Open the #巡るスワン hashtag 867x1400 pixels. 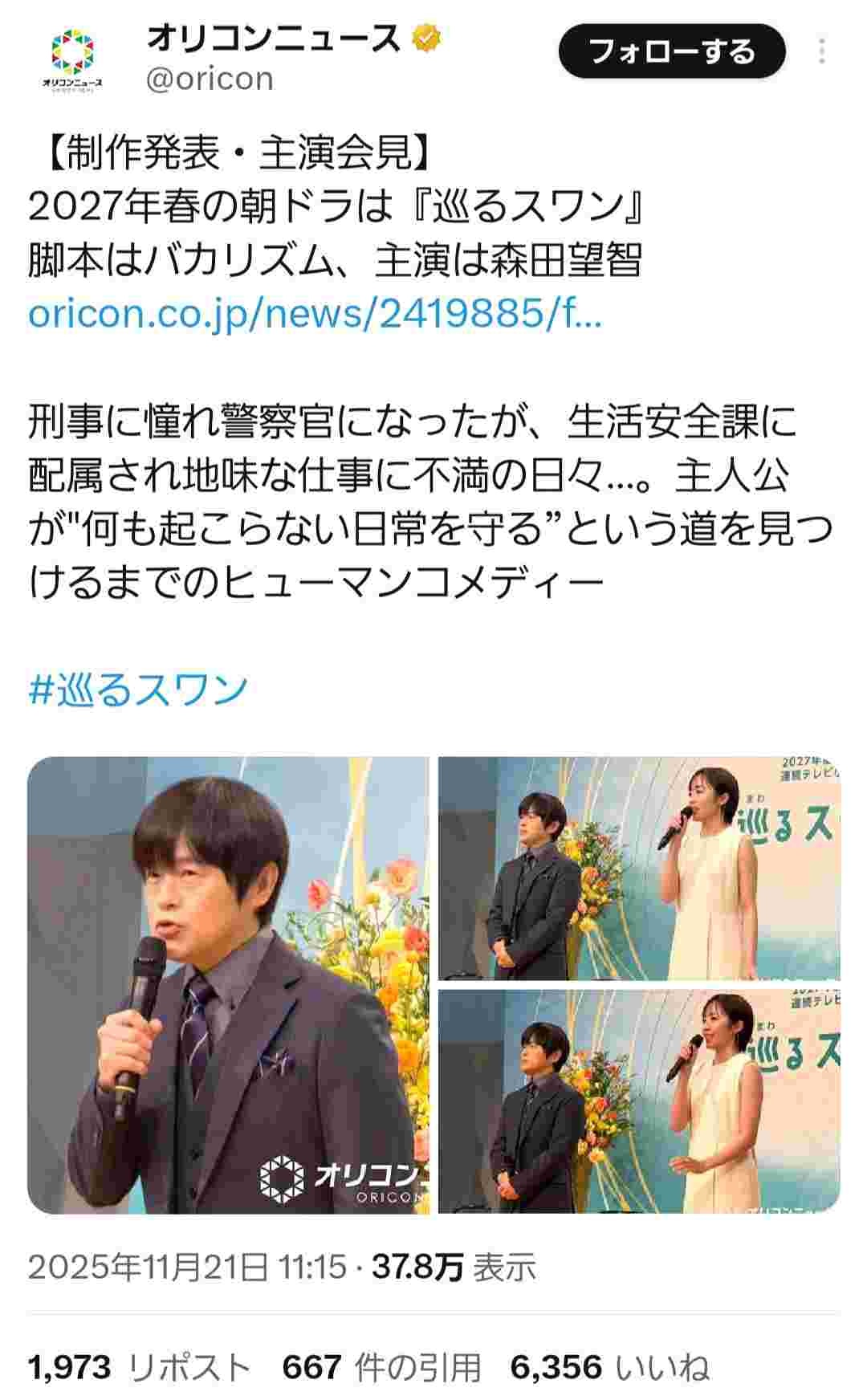[138, 690]
